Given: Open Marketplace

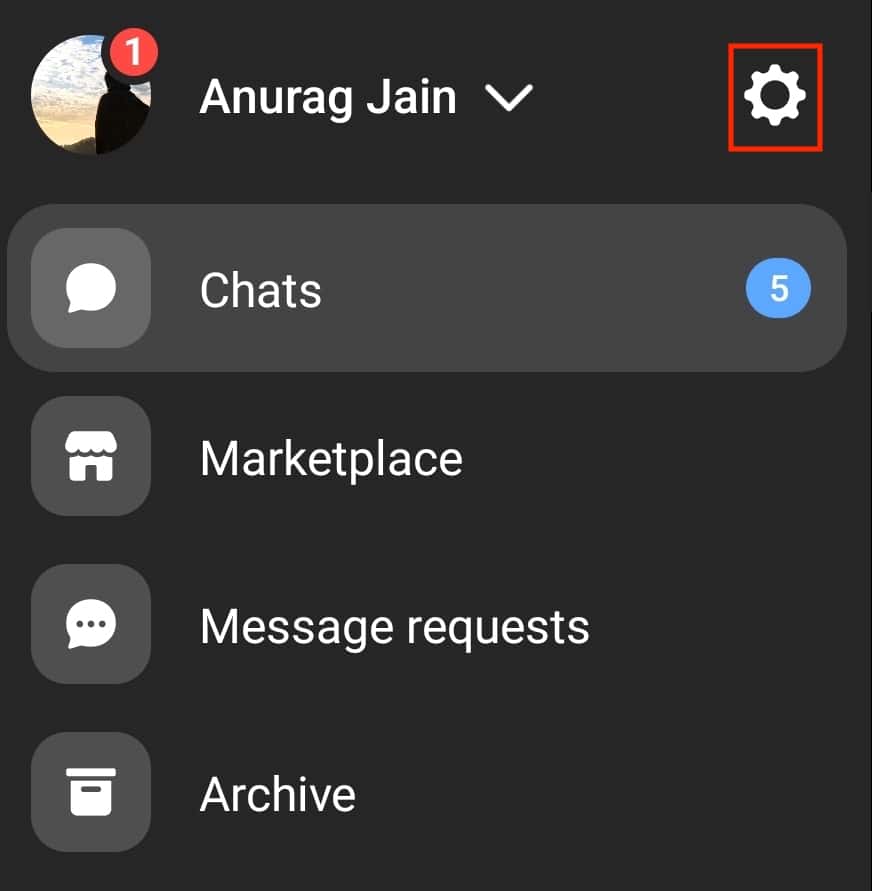Looking at the screenshot, I should tap(330, 458).
